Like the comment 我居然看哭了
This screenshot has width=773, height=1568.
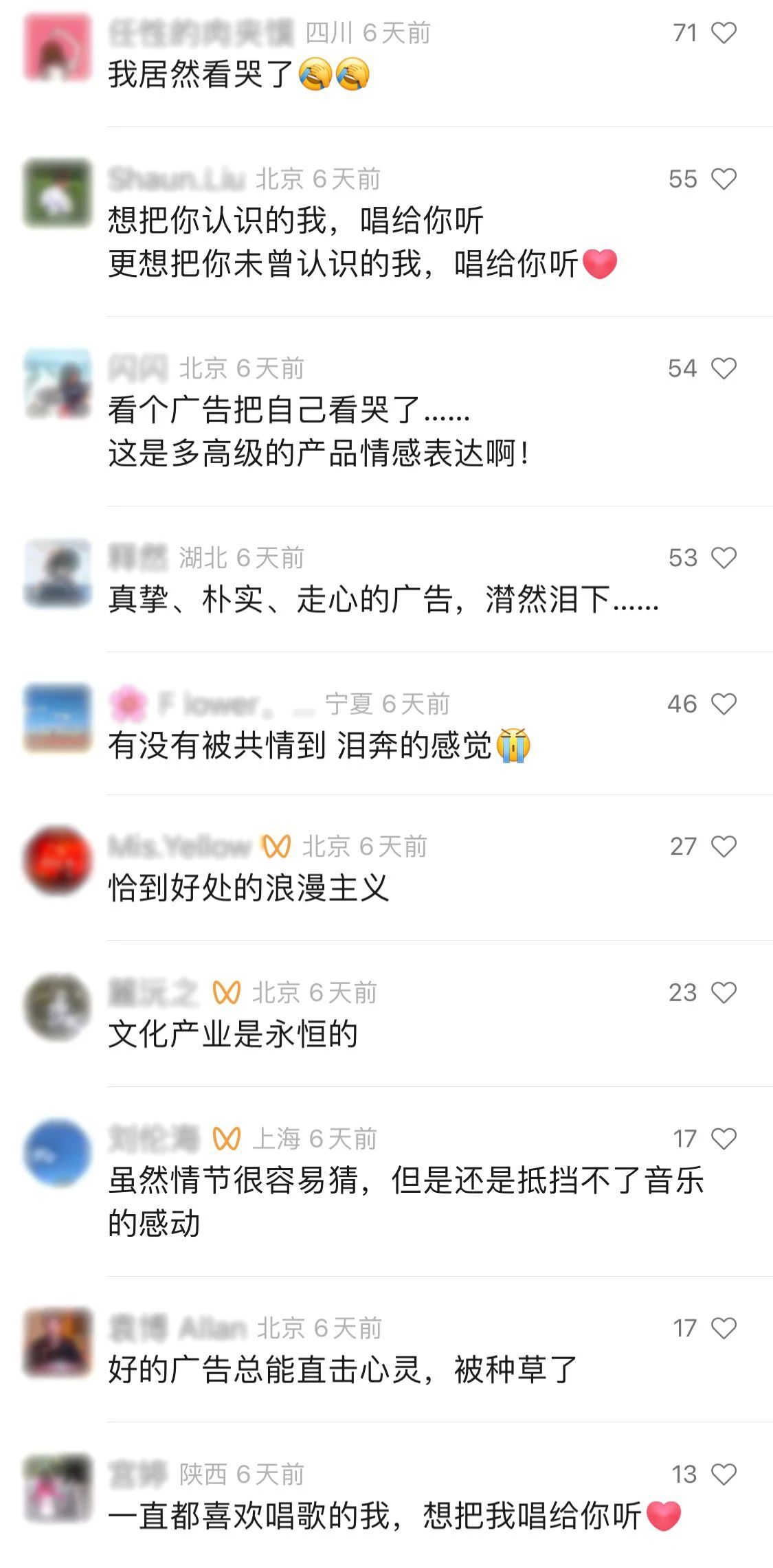(x=724, y=33)
